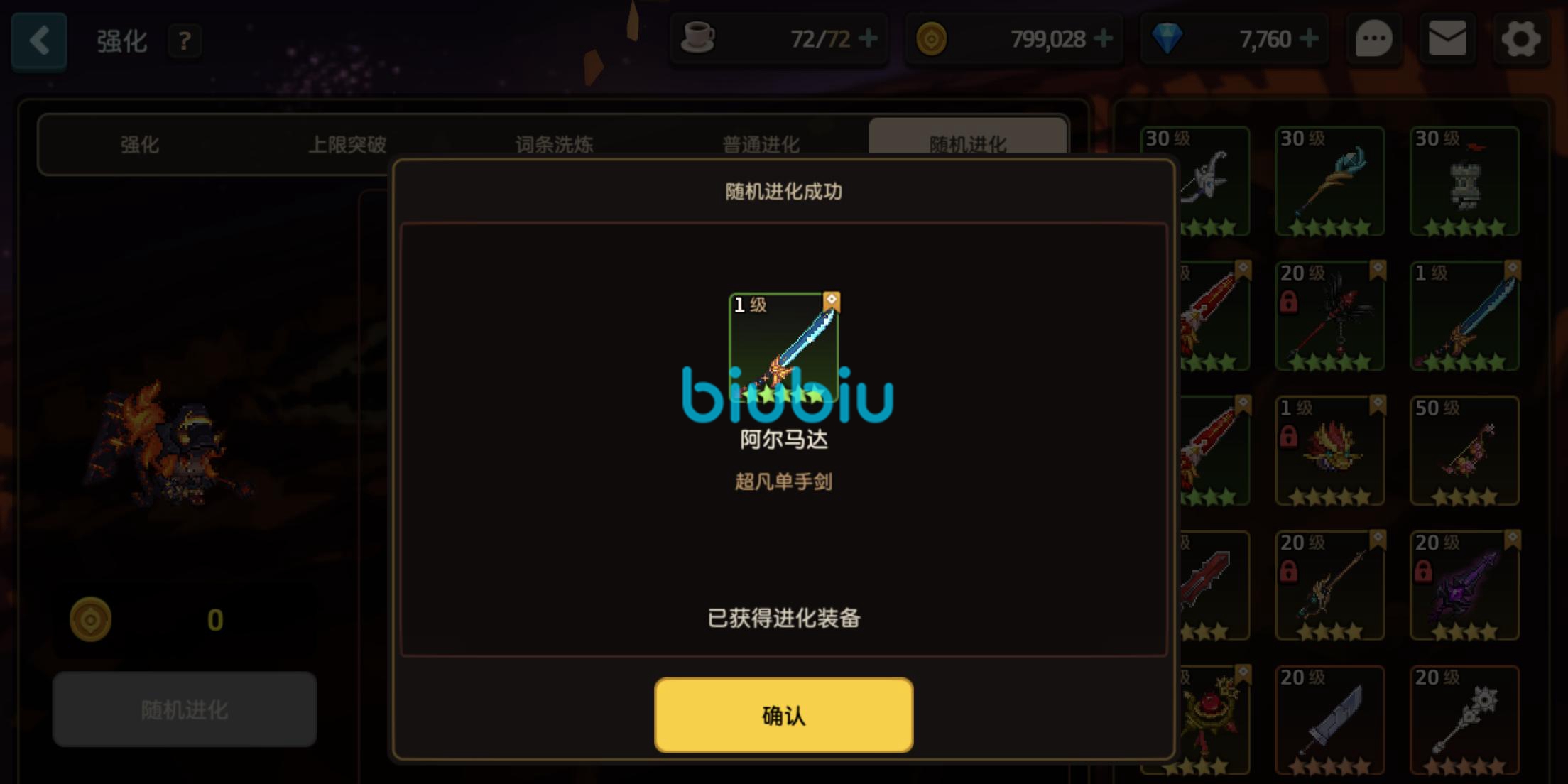The width and height of the screenshot is (1568, 784).
Task: Open the chat bubble icon
Action: coord(1373,40)
